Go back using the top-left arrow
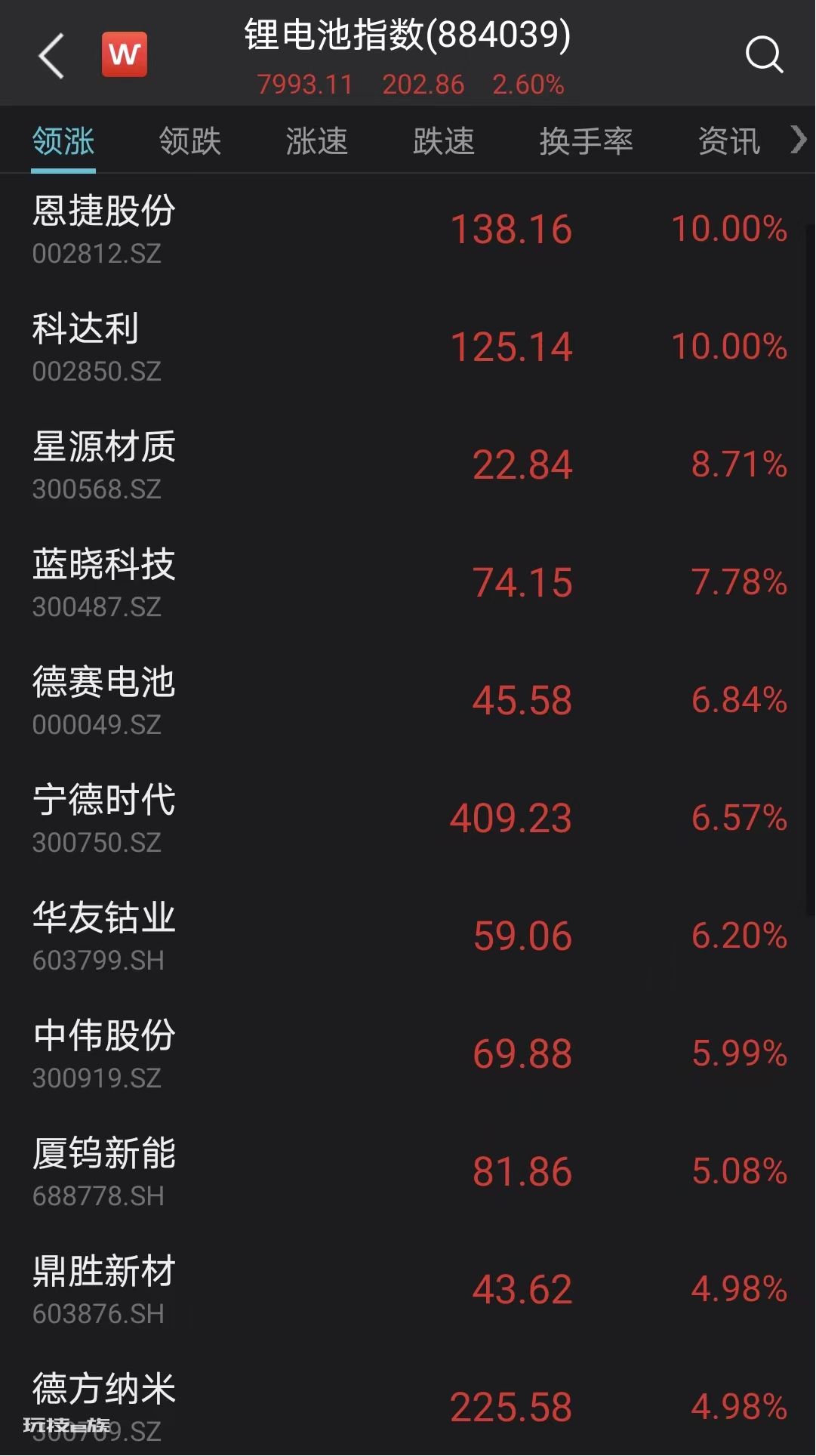 [51, 55]
